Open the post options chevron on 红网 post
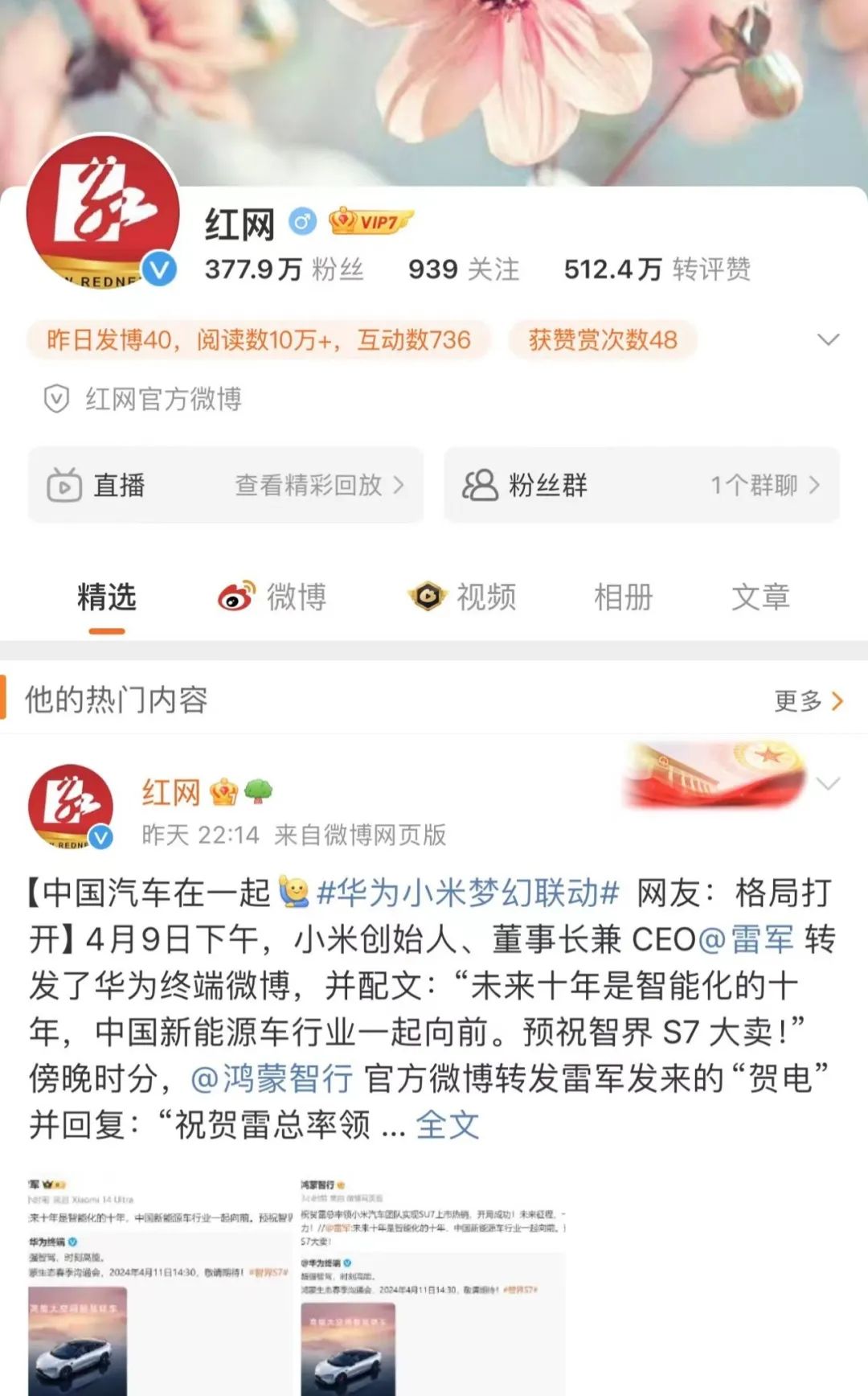The image size is (868, 1396). pos(828,783)
